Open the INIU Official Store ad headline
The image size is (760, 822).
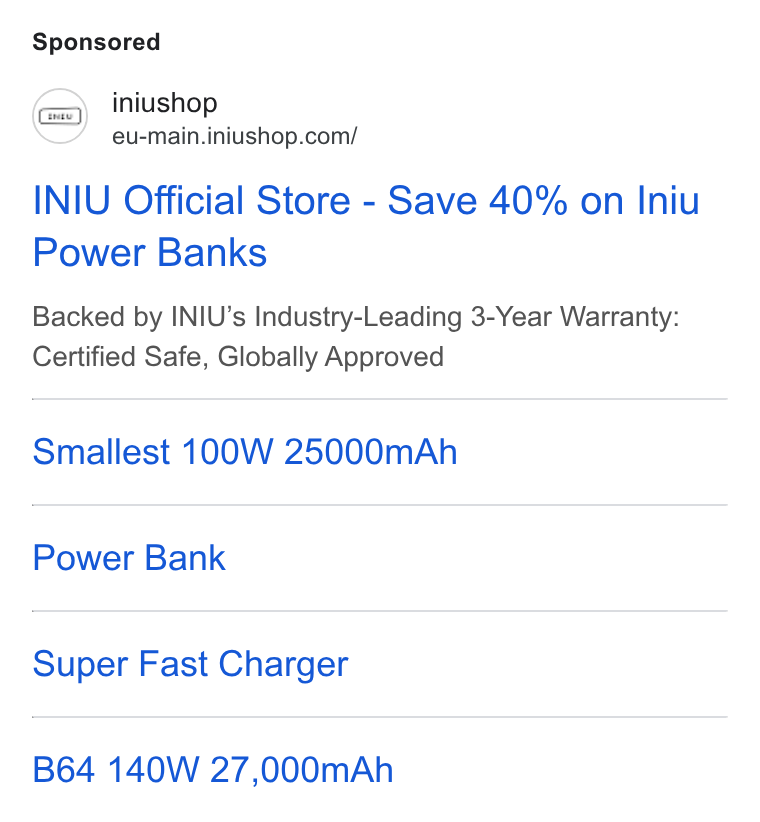tap(366, 226)
